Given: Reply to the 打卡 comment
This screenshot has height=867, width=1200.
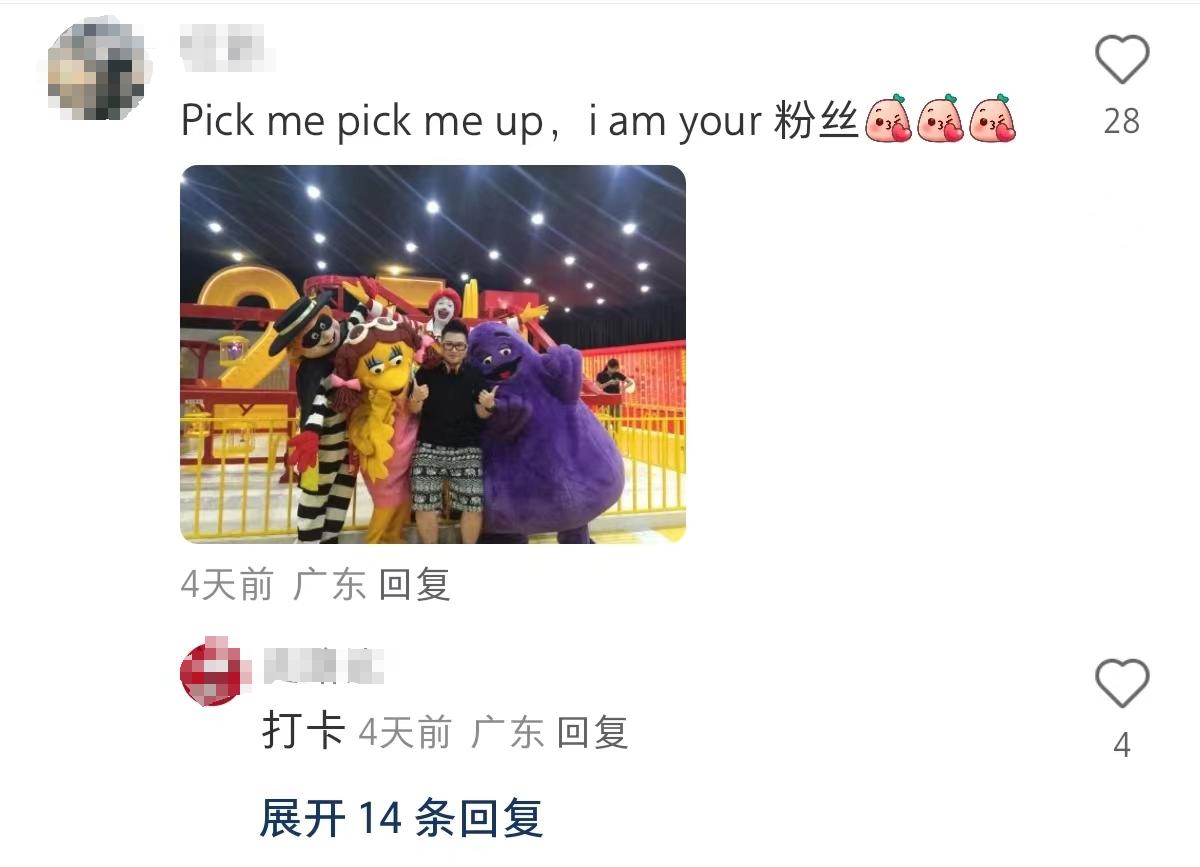Looking at the screenshot, I should point(591,733).
